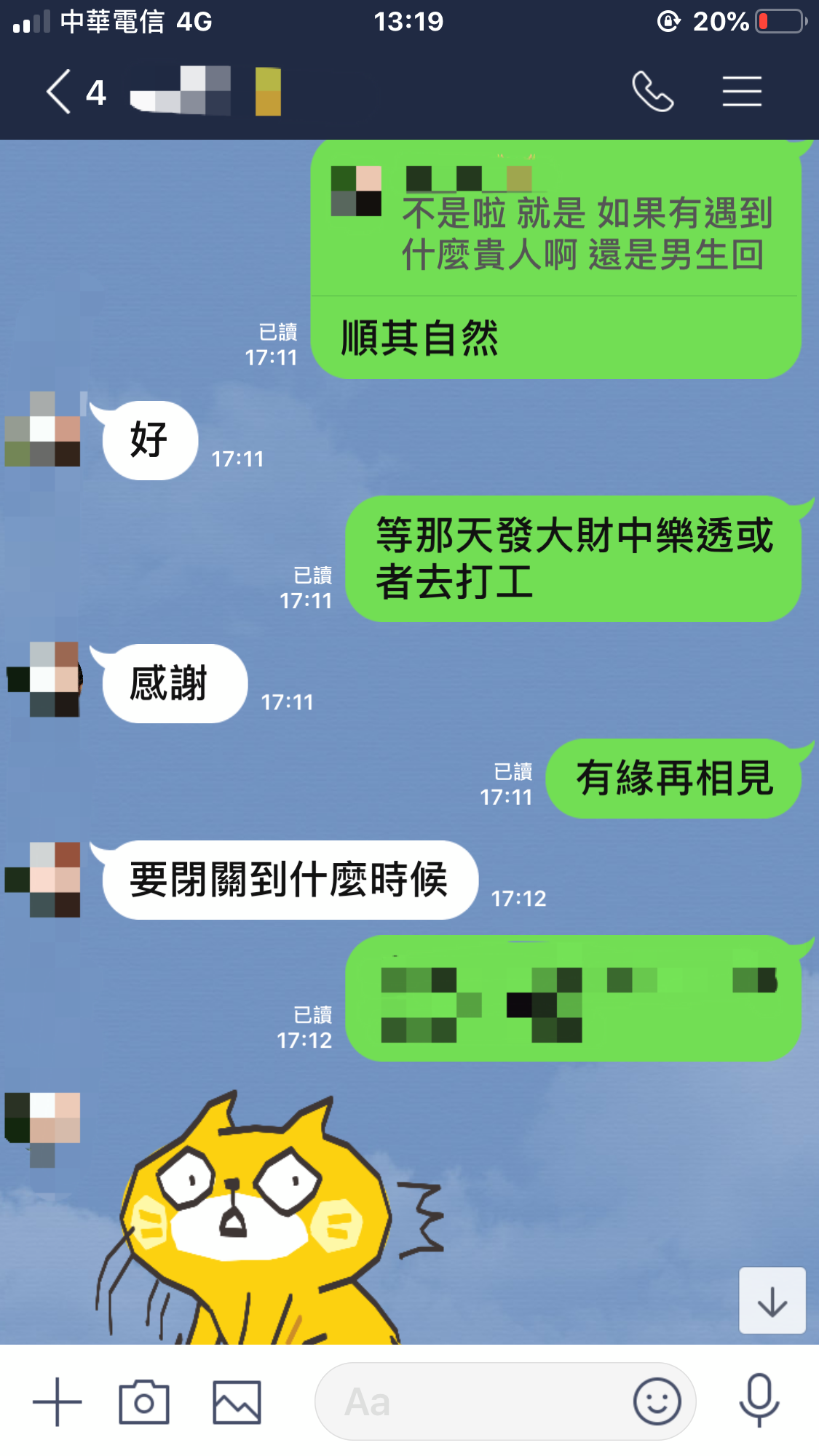Start a voice call
Image resolution: width=819 pixels, height=1456 pixels.
[x=652, y=92]
